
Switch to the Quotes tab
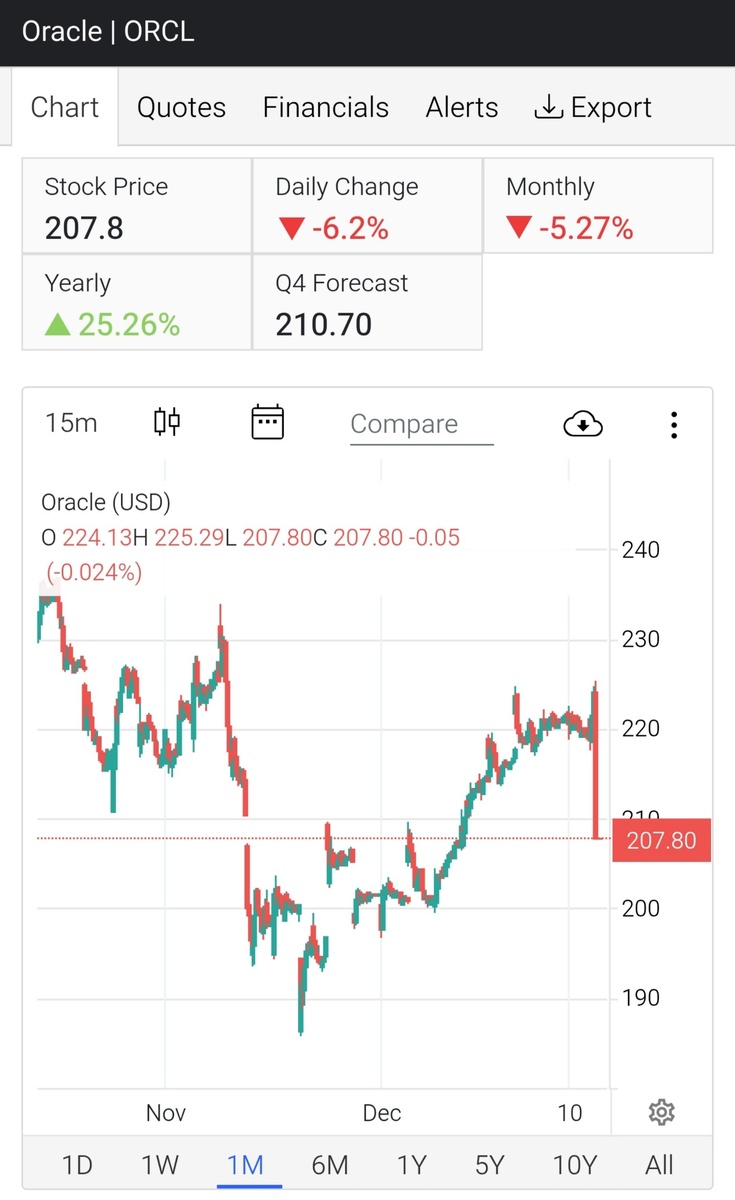click(181, 107)
